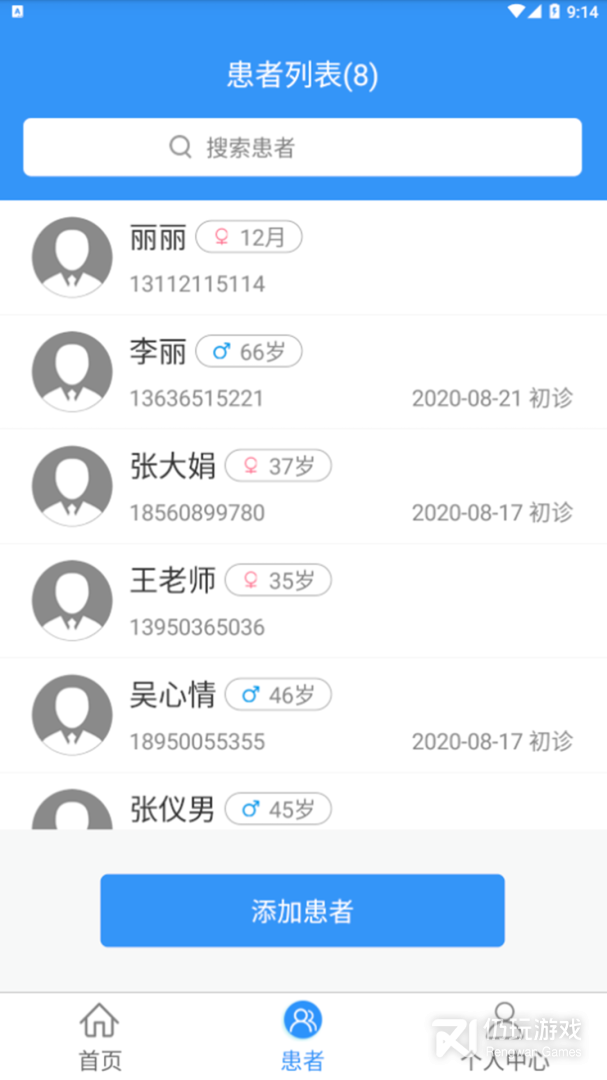Tap the 添加患者 button
Image resolution: width=607 pixels, height=1080 pixels.
pyautogui.click(x=302, y=911)
